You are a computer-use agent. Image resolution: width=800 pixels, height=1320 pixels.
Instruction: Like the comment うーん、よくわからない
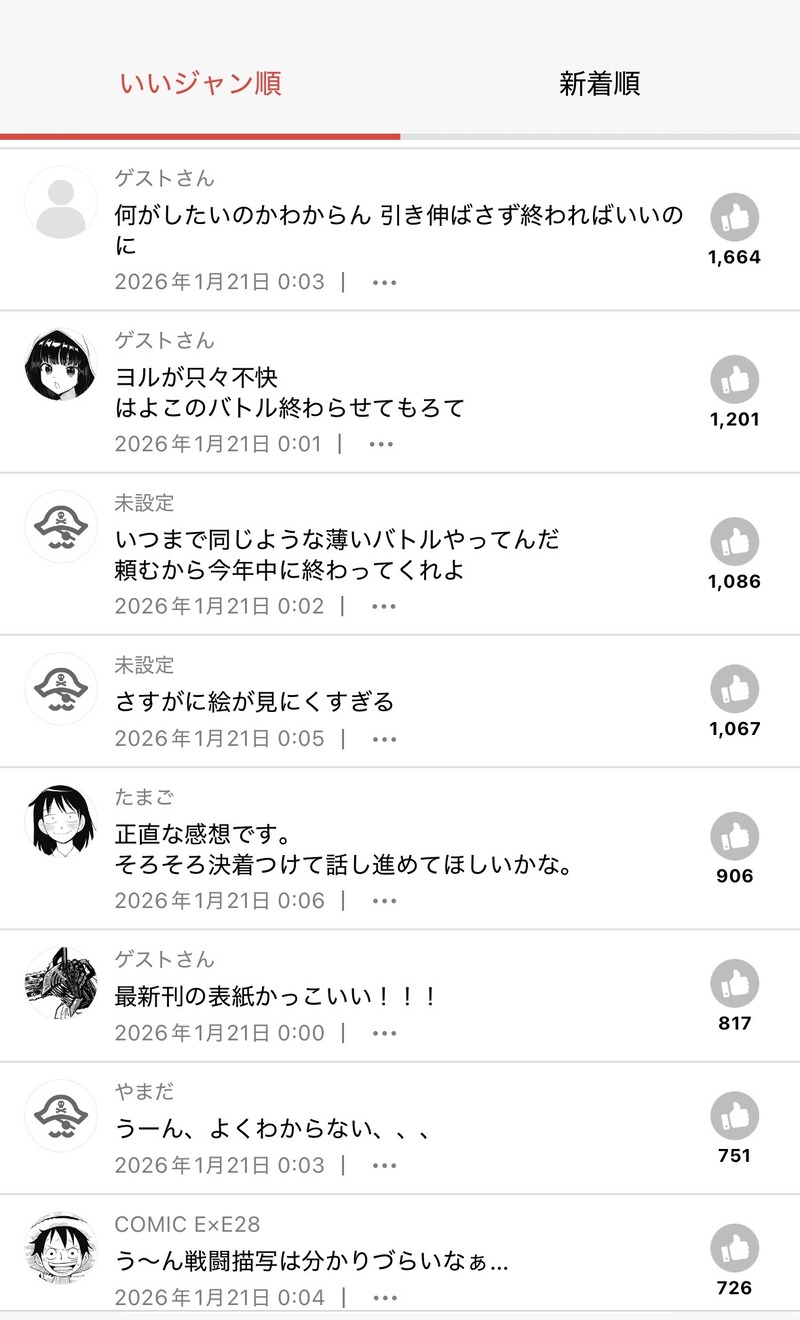click(x=735, y=1117)
